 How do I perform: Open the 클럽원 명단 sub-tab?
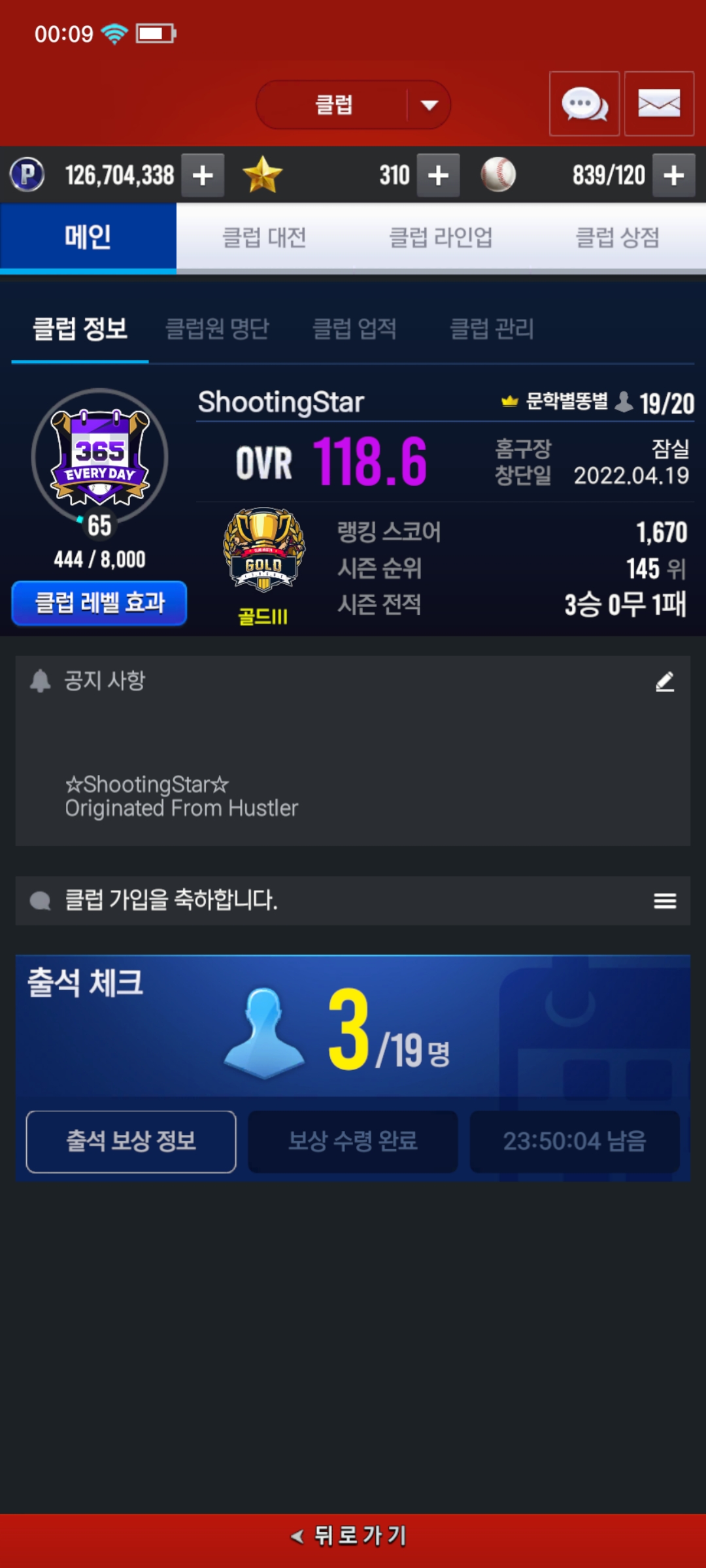pyautogui.click(x=217, y=329)
